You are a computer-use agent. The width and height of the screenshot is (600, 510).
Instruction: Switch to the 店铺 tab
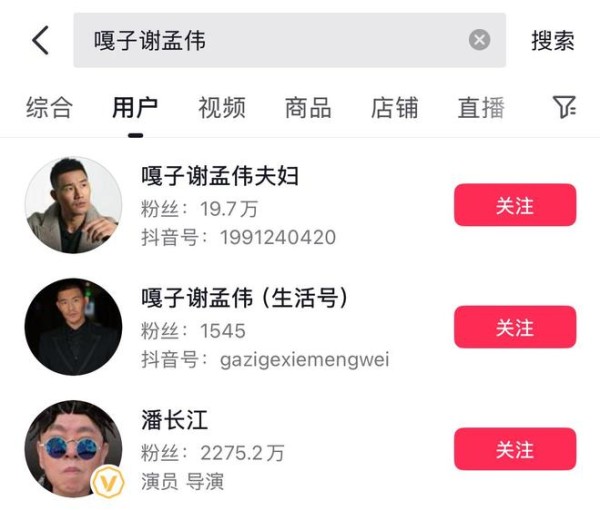(394, 108)
